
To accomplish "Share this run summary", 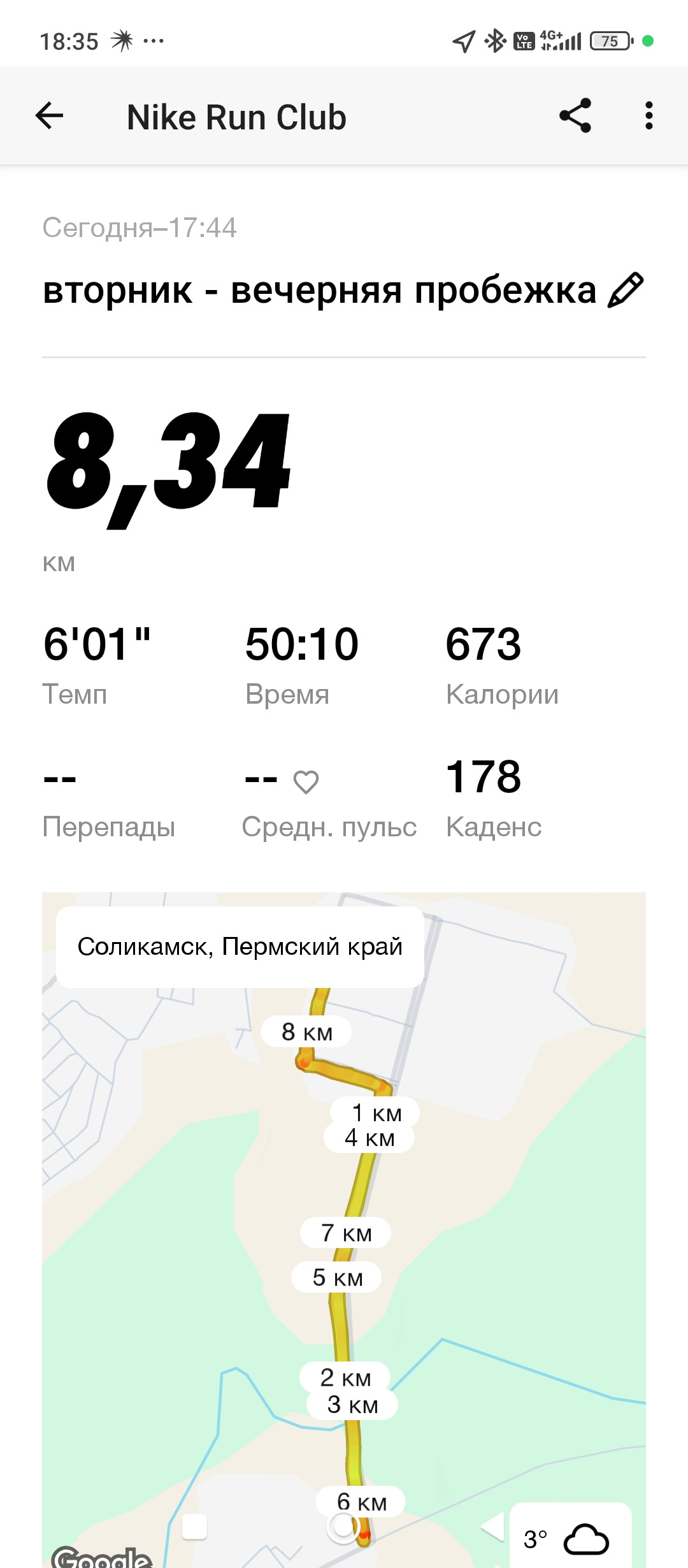I will [x=575, y=116].
